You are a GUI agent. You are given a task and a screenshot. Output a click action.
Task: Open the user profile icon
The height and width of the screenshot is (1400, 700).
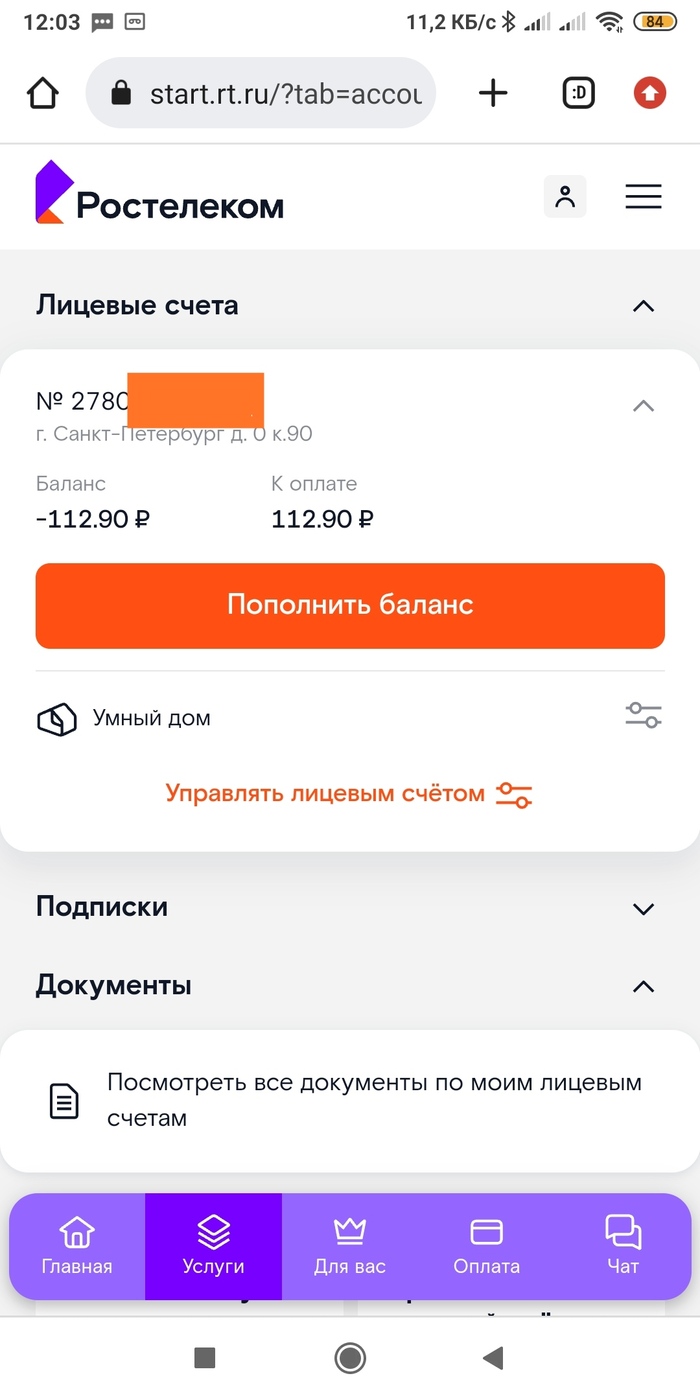click(x=565, y=197)
